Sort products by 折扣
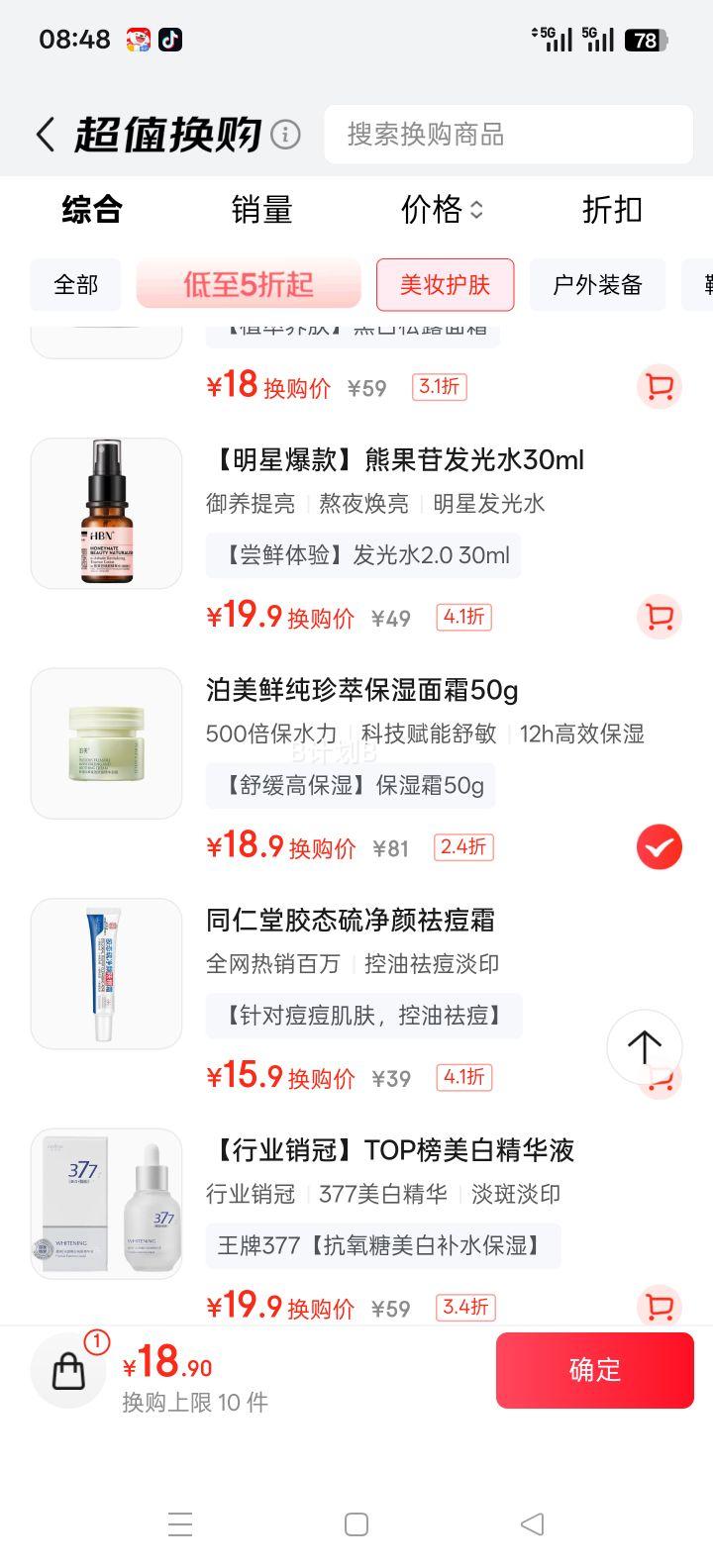This screenshot has height=1568, width=713. 612,210
